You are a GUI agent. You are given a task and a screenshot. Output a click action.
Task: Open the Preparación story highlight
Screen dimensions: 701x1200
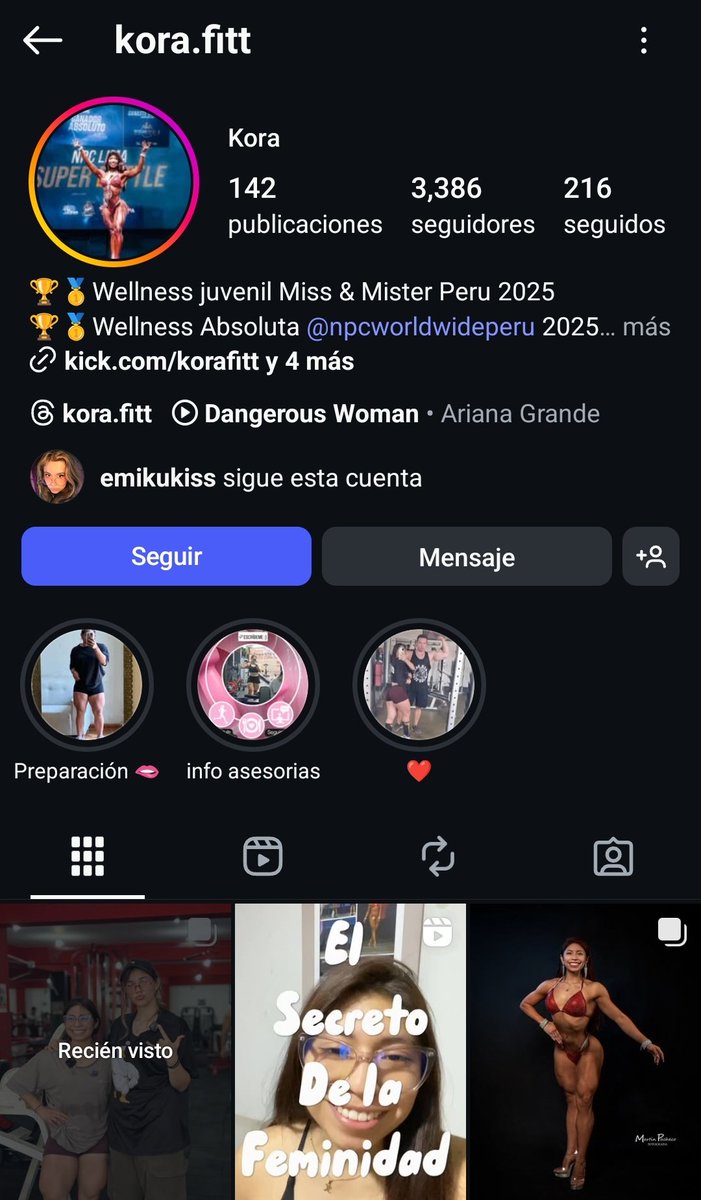[87, 684]
